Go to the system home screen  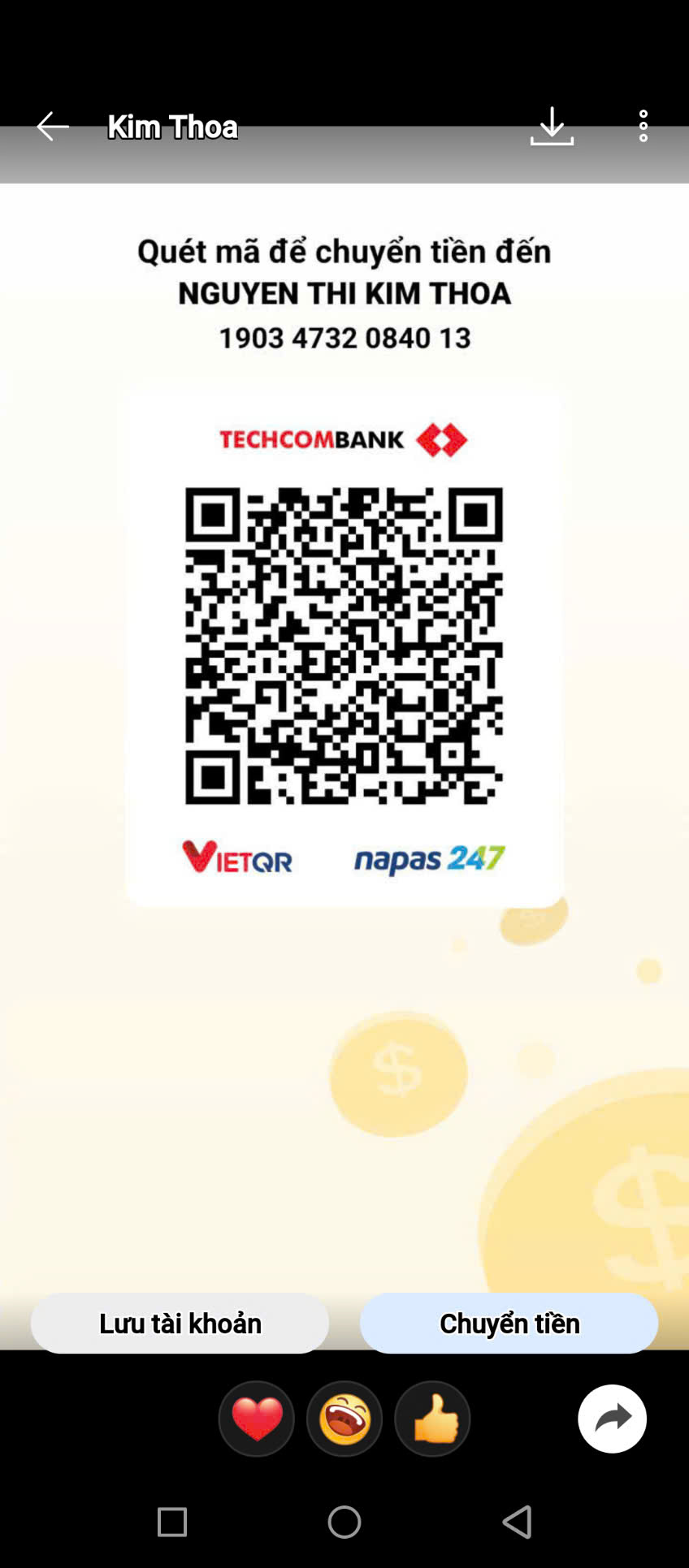344,1522
